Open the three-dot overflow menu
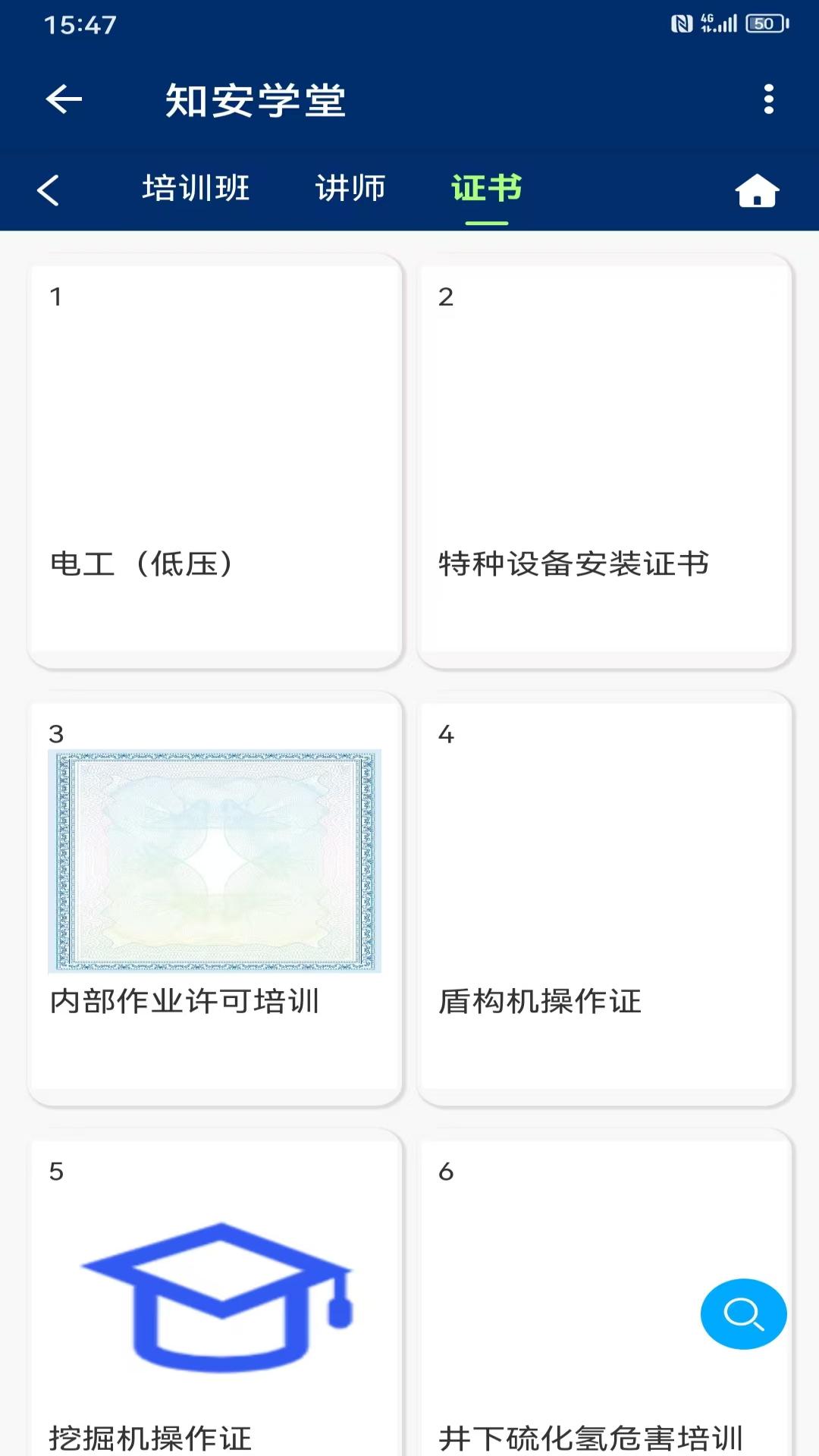Screen dimensions: 819x1456 click(x=768, y=99)
